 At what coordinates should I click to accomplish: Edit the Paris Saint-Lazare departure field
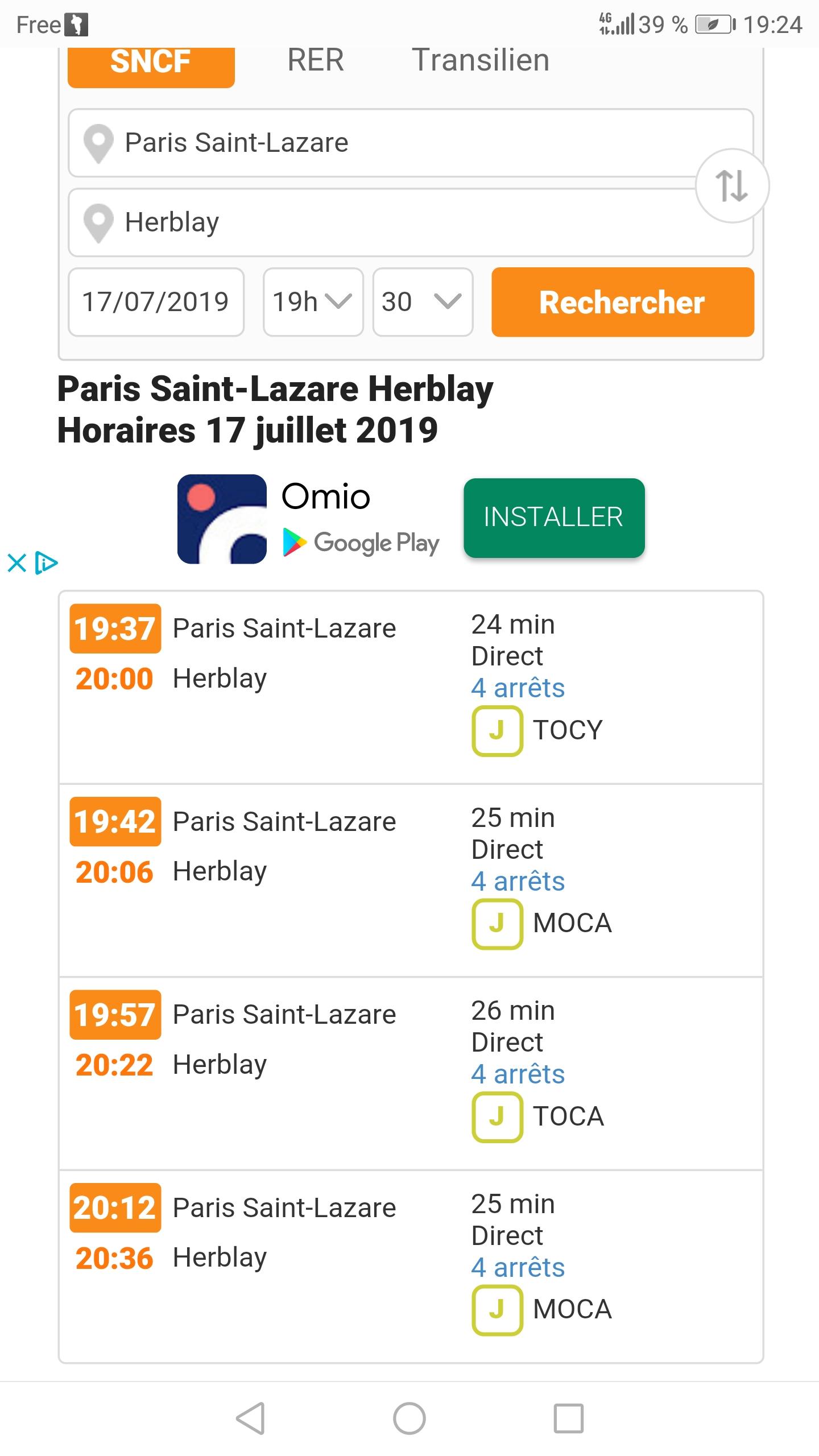pos(382,143)
